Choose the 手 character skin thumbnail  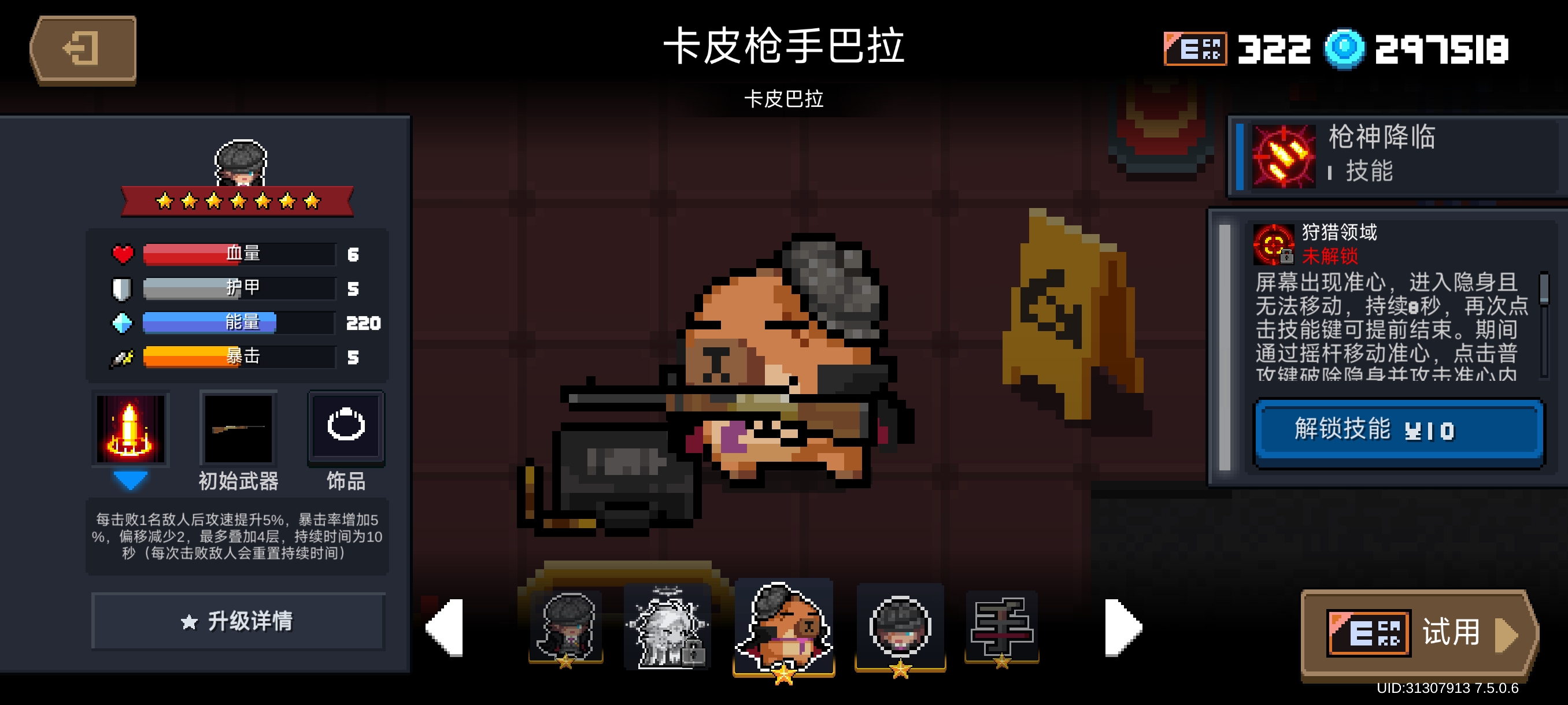point(1001,627)
